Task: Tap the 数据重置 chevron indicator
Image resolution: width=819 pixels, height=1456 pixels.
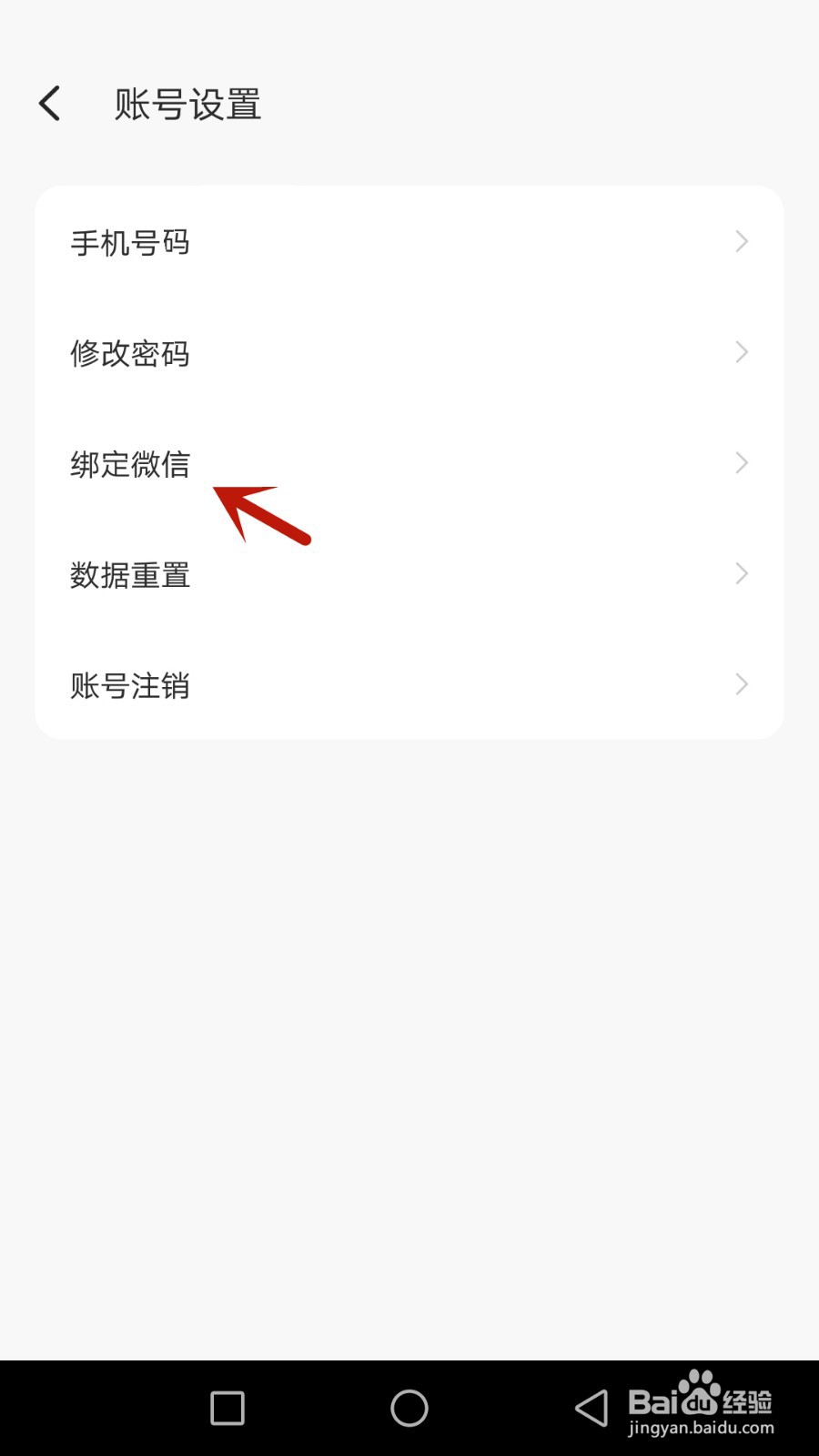Action: click(742, 573)
